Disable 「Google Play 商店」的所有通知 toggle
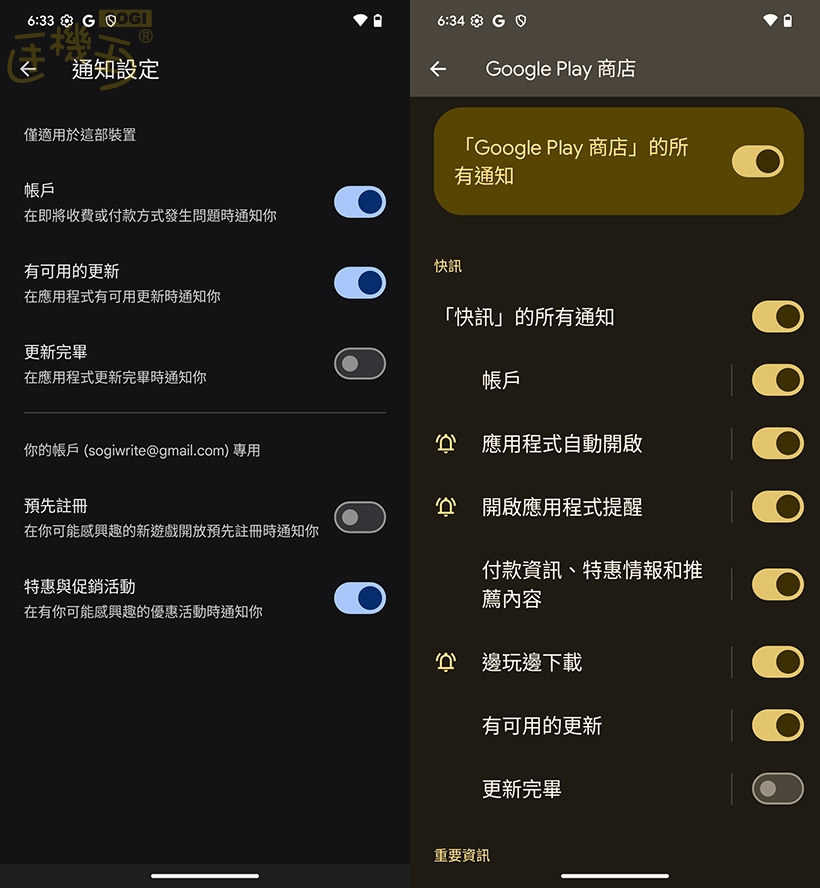This screenshot has height=888, width=820. tap(757, 161)
